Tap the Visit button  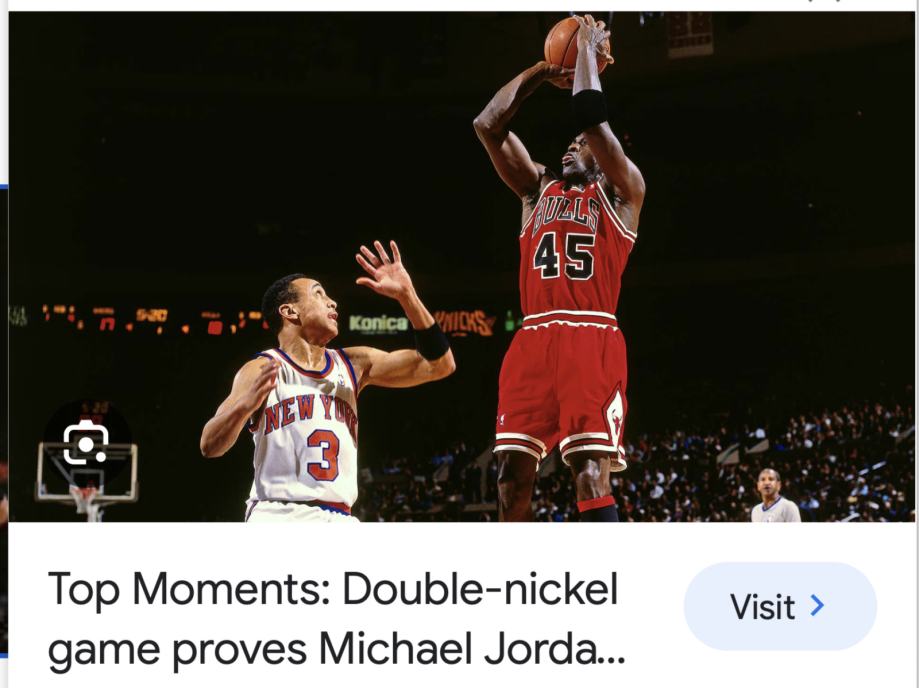coord(779,606)
